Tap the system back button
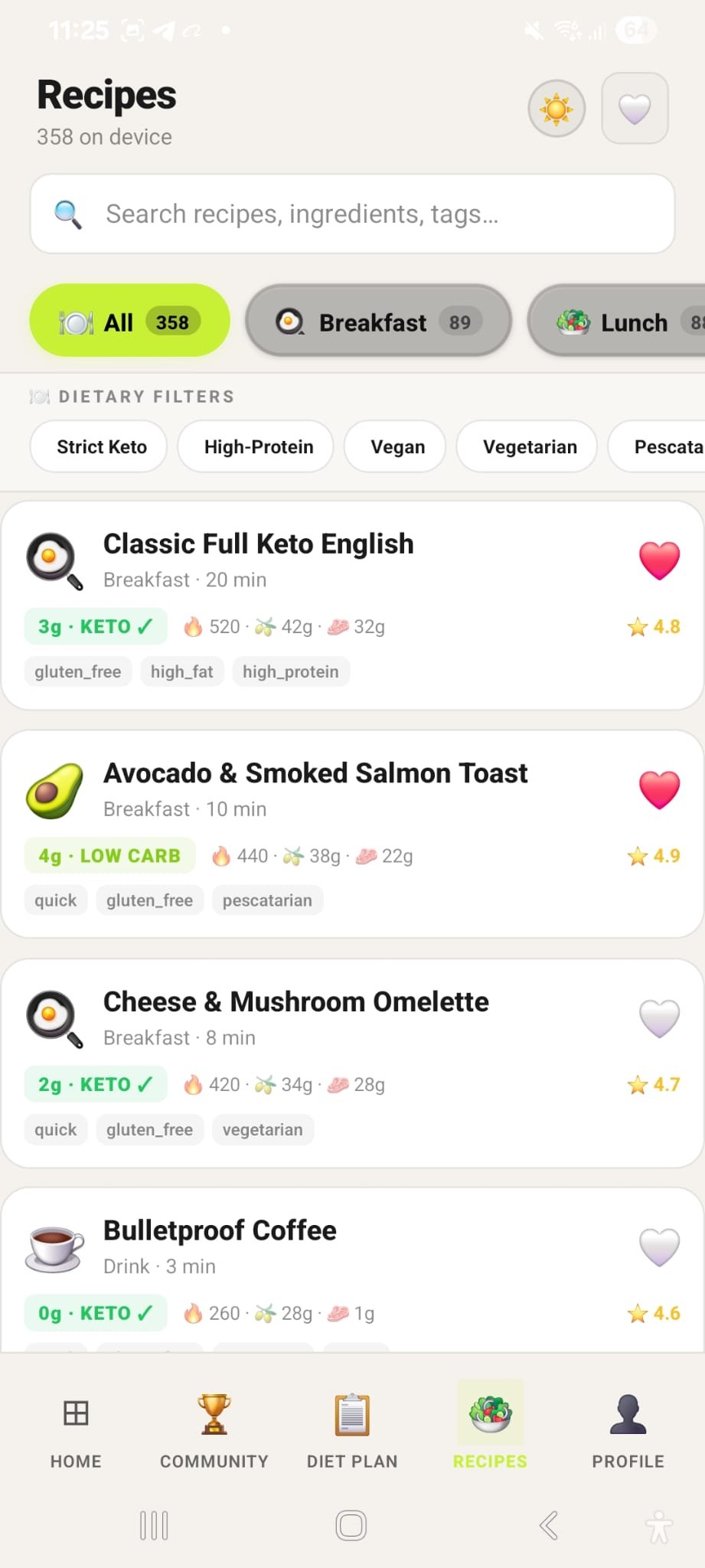Viewport: 705px width, 1568px height. 548,1525
